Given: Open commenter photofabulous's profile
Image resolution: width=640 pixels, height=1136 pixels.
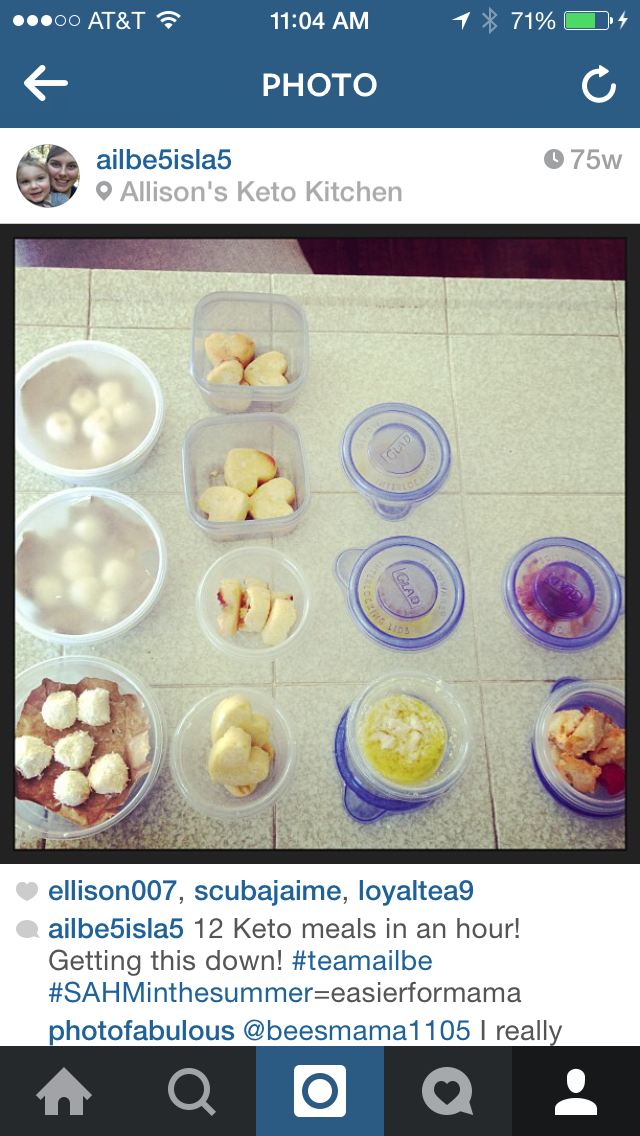Looking at the screenshot, I should [x=141, y=1030].
